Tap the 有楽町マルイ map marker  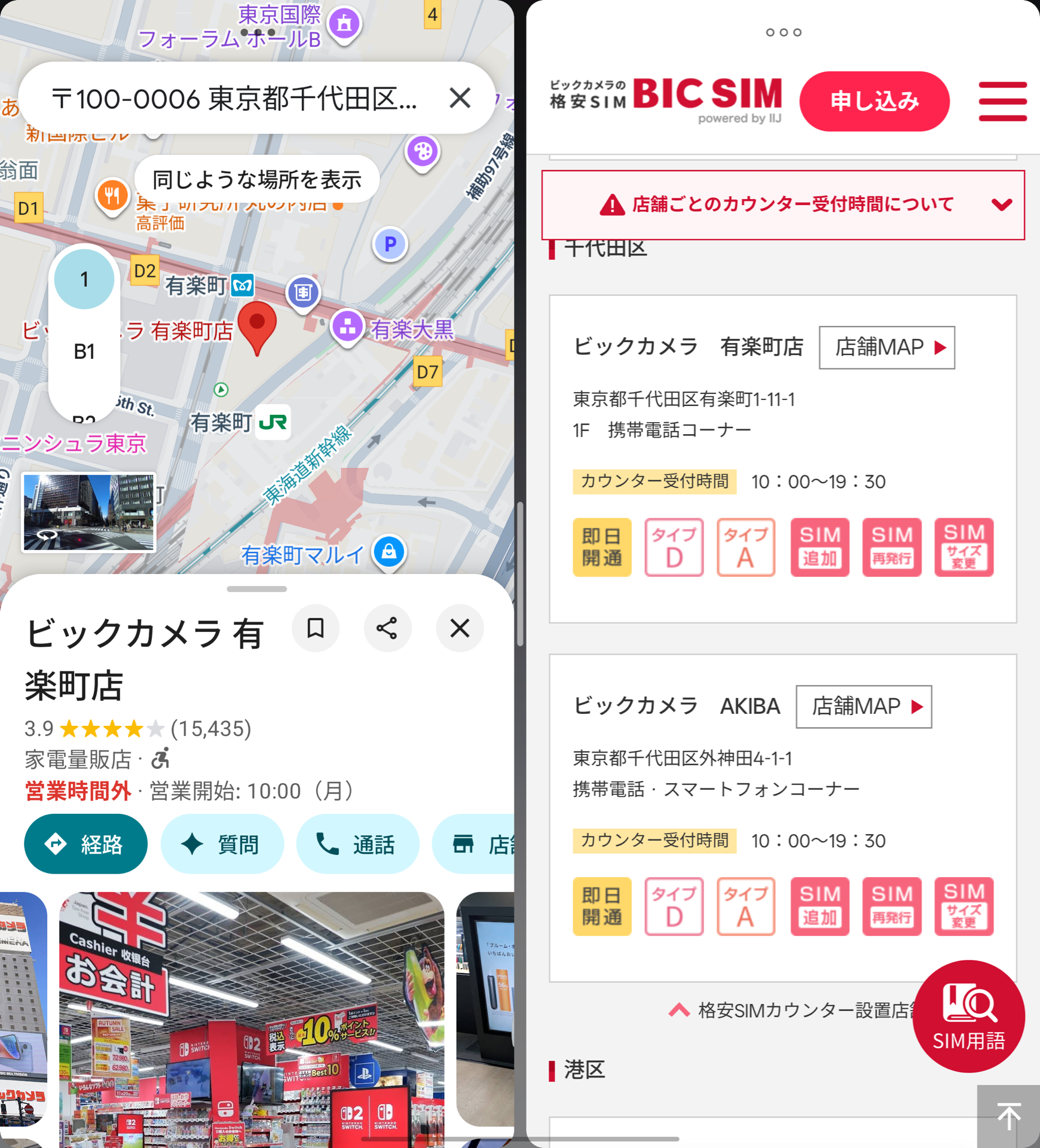tap(389, 552)
